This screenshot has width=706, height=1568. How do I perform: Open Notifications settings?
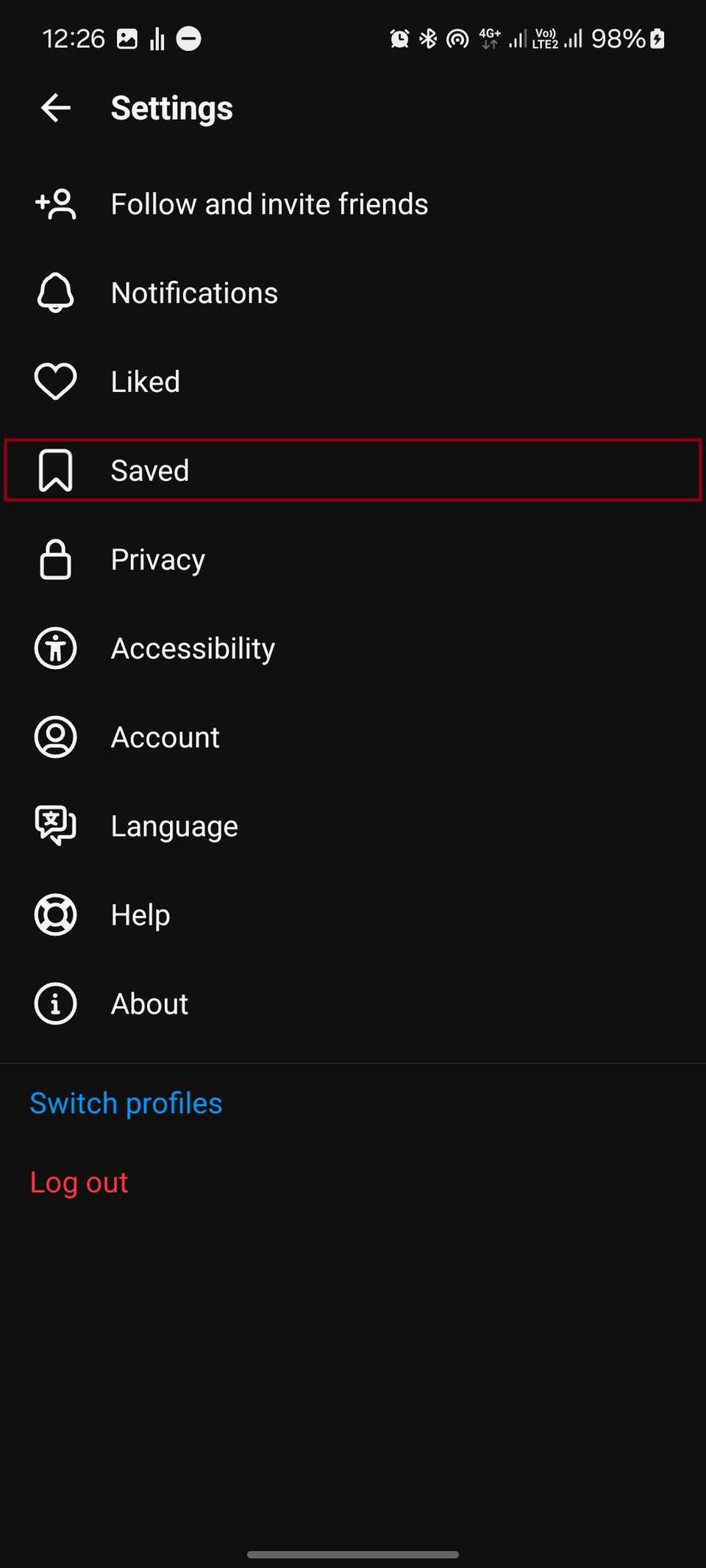point(194,293)
